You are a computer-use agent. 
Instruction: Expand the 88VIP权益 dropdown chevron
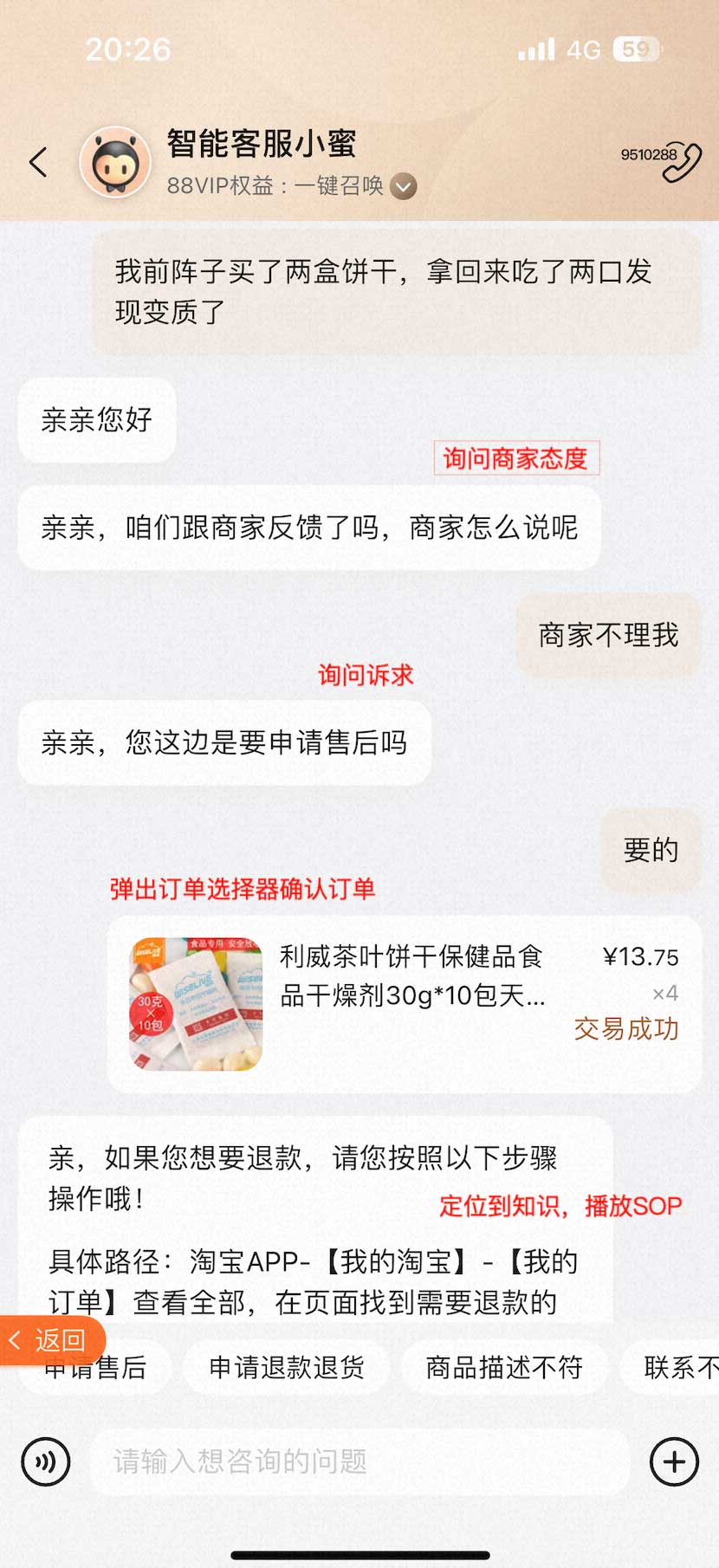pos(404,186)
